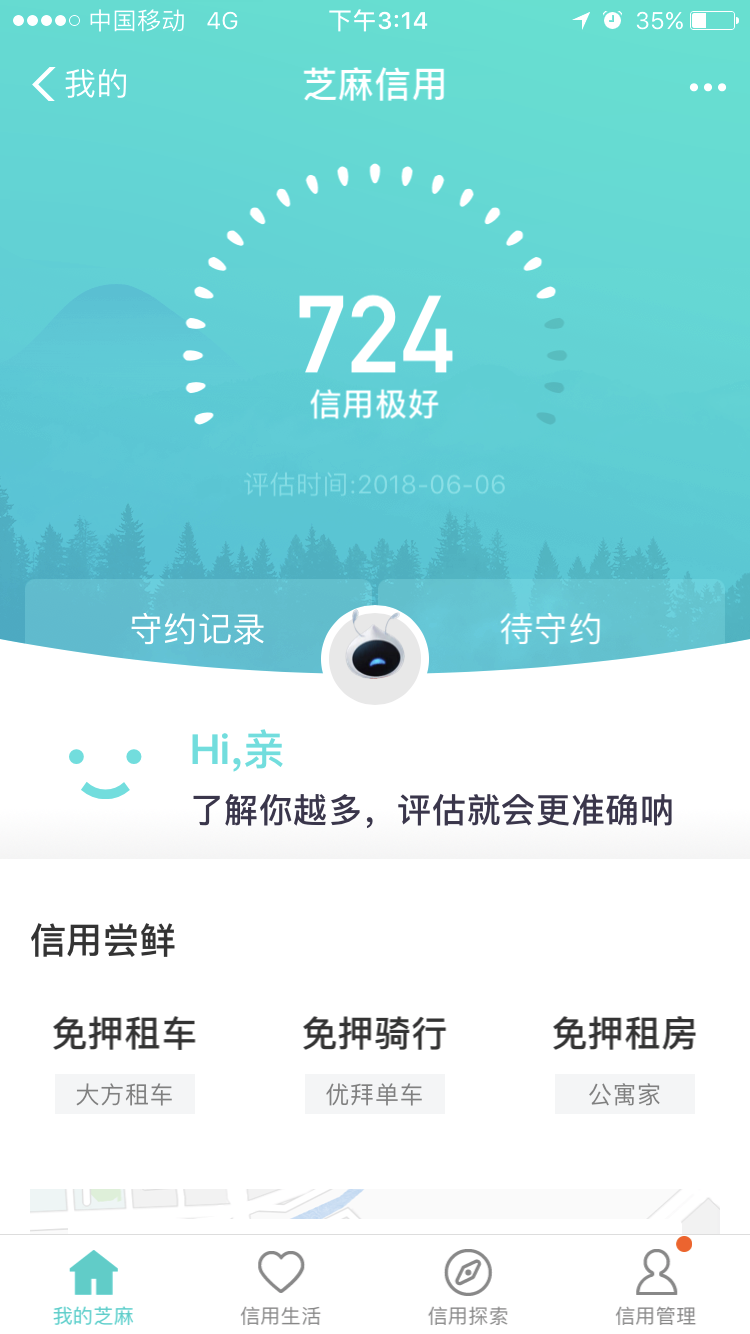The image size is (750, 1334).
Task: Open 大方租车 car rental service
Action: pyautogui.click(x=124, y=1094)
